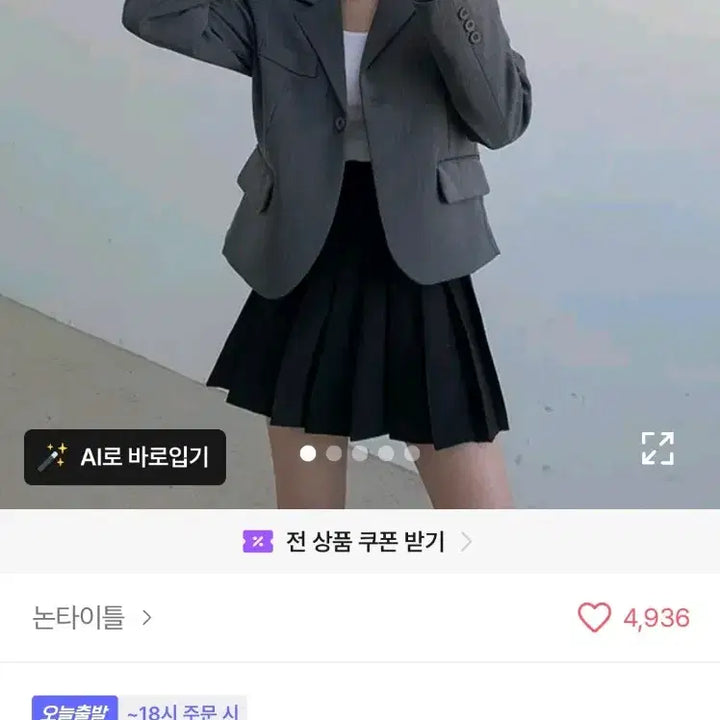Get coupons via 전 상품 쿠폰 받기
Image resolution: width=720 pixels, height=720 pixels.
tap(358, 542)
